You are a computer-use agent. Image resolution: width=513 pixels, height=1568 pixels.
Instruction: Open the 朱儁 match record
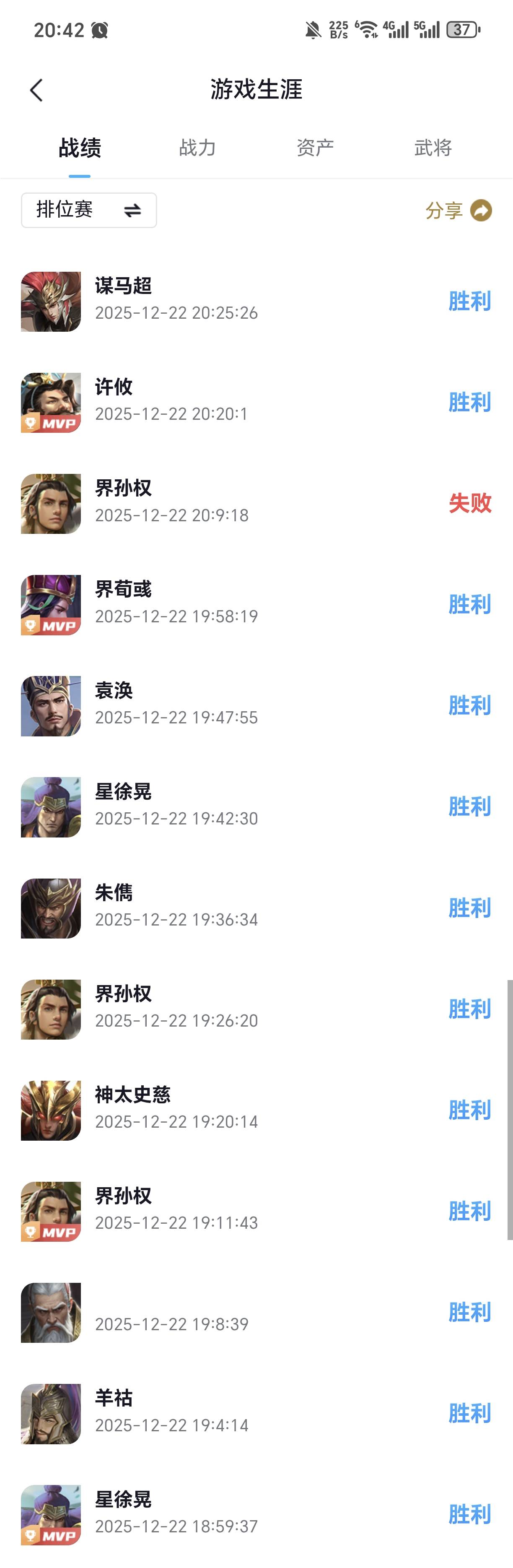256,908
